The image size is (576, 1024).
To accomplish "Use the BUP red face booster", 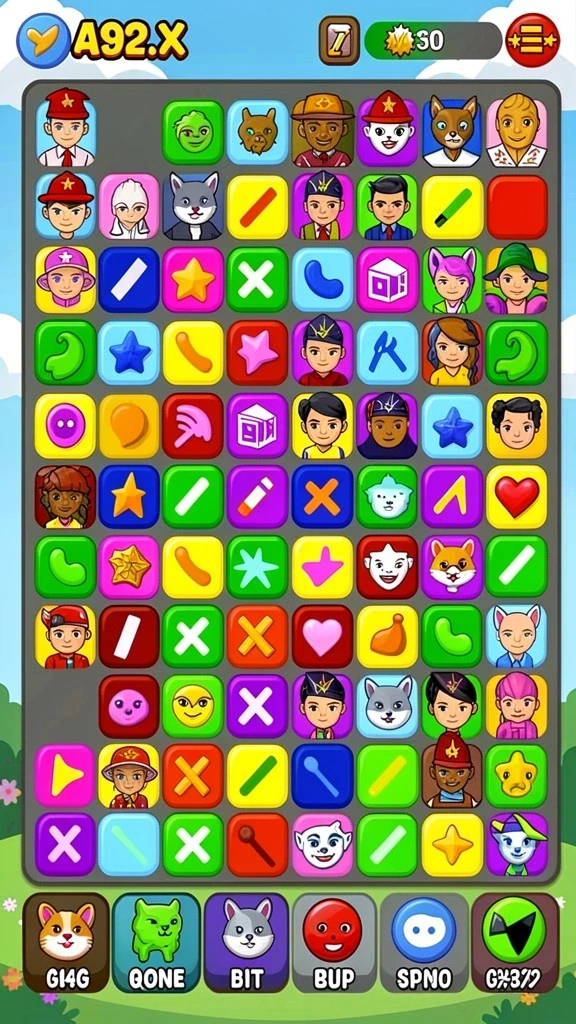I will pyautogui.click(x=334, y=941).
